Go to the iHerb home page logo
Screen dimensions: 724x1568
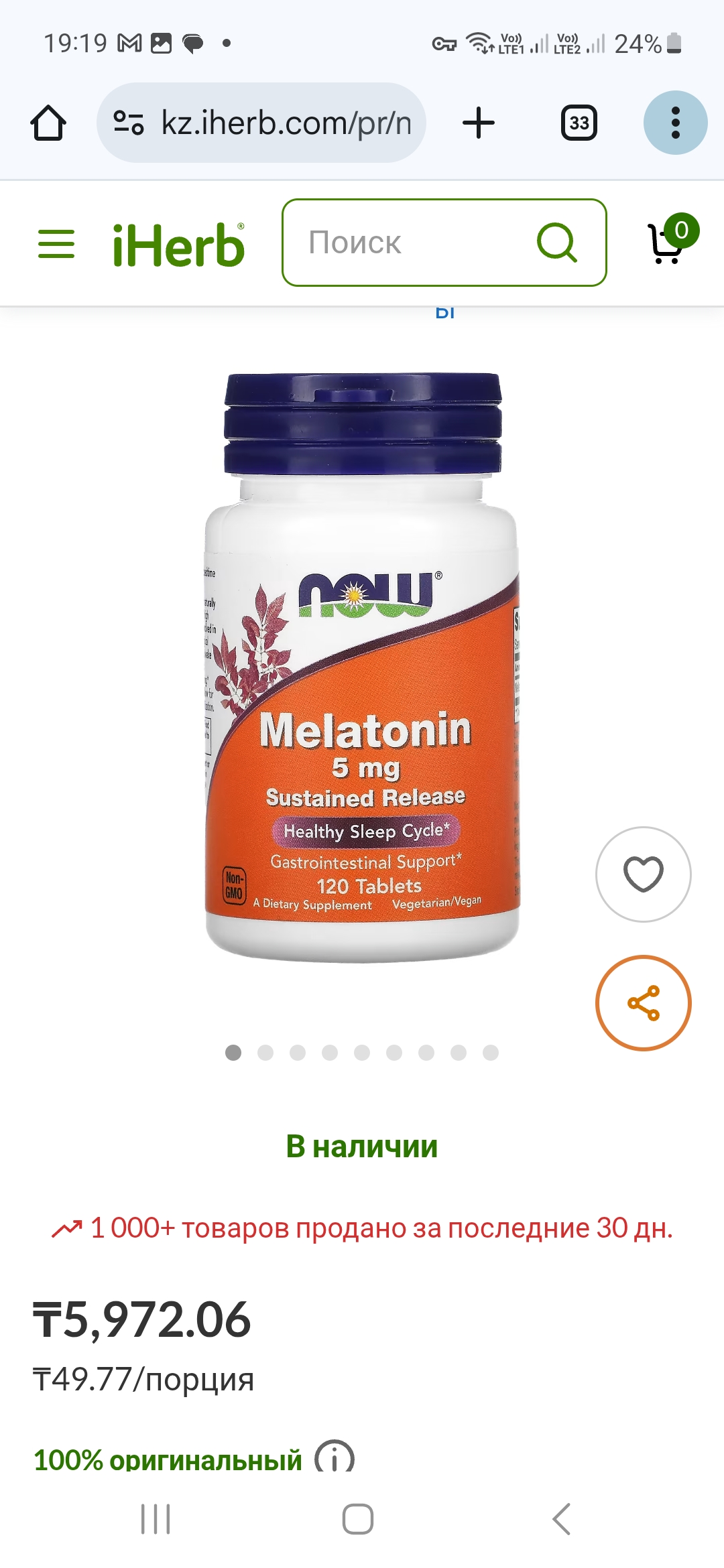tap(178, 245)
